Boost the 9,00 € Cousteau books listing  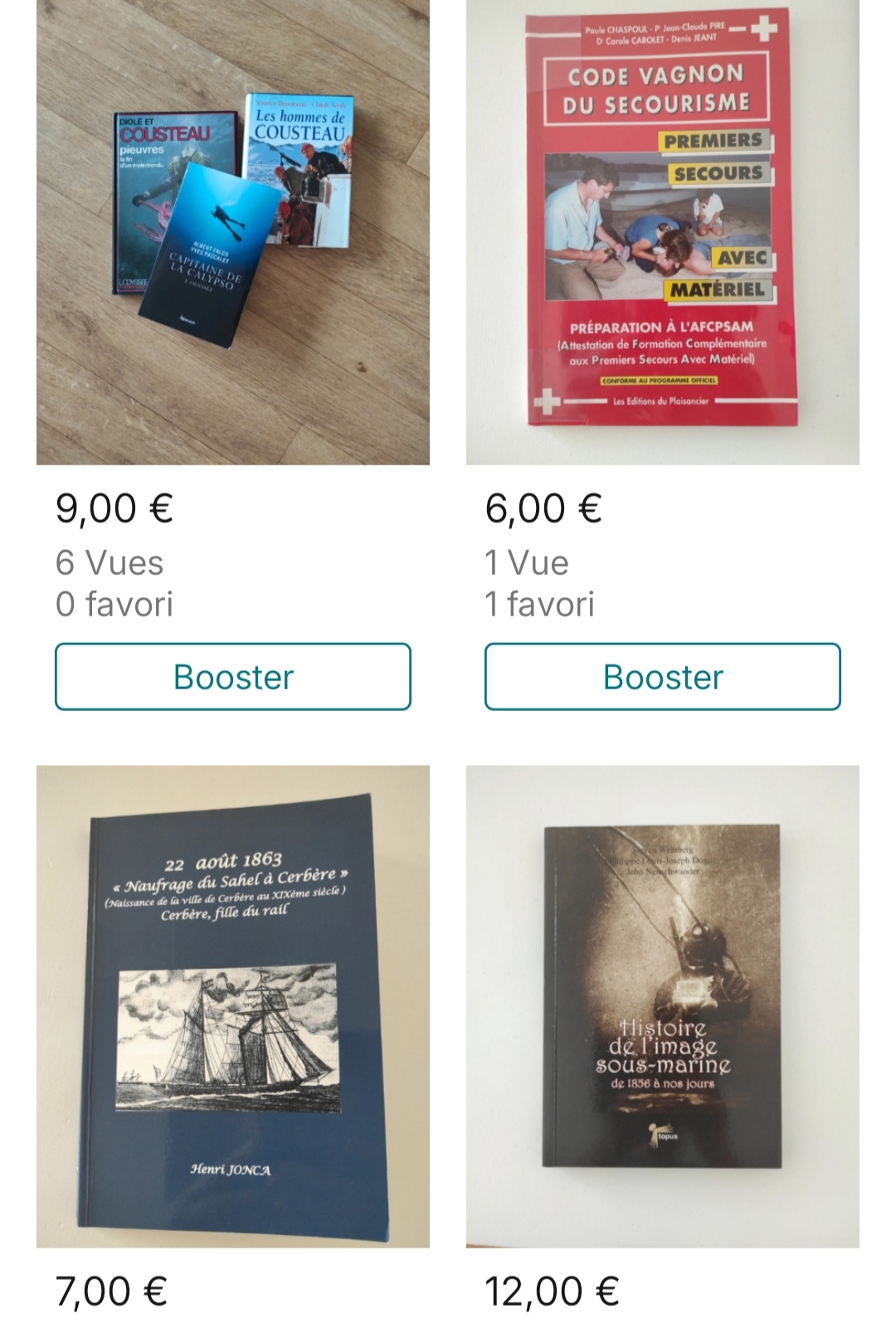(x=233, y=677)
